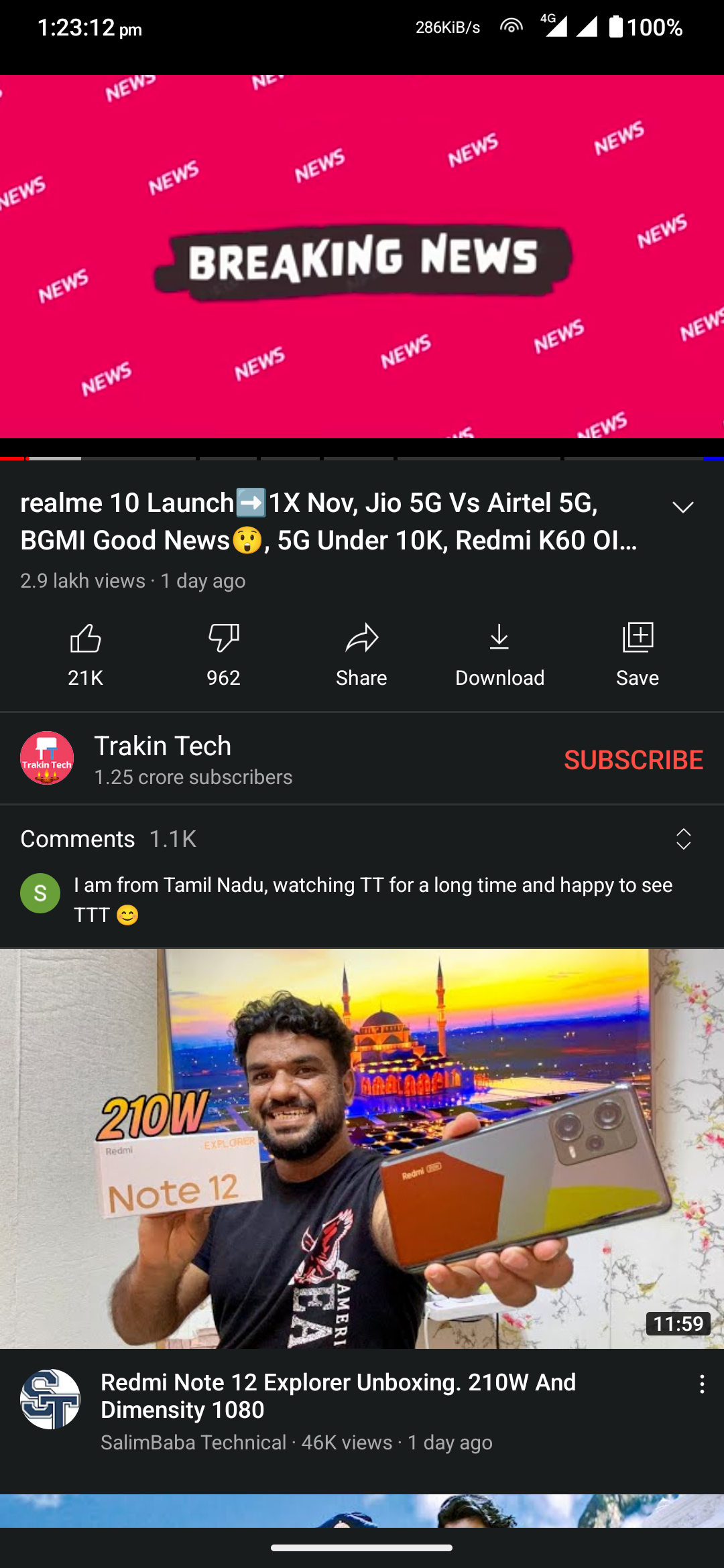Open options menu for Redmi Note 12 video
The width and height of the screenshot is (724, 1568).
pos(702,1384)
